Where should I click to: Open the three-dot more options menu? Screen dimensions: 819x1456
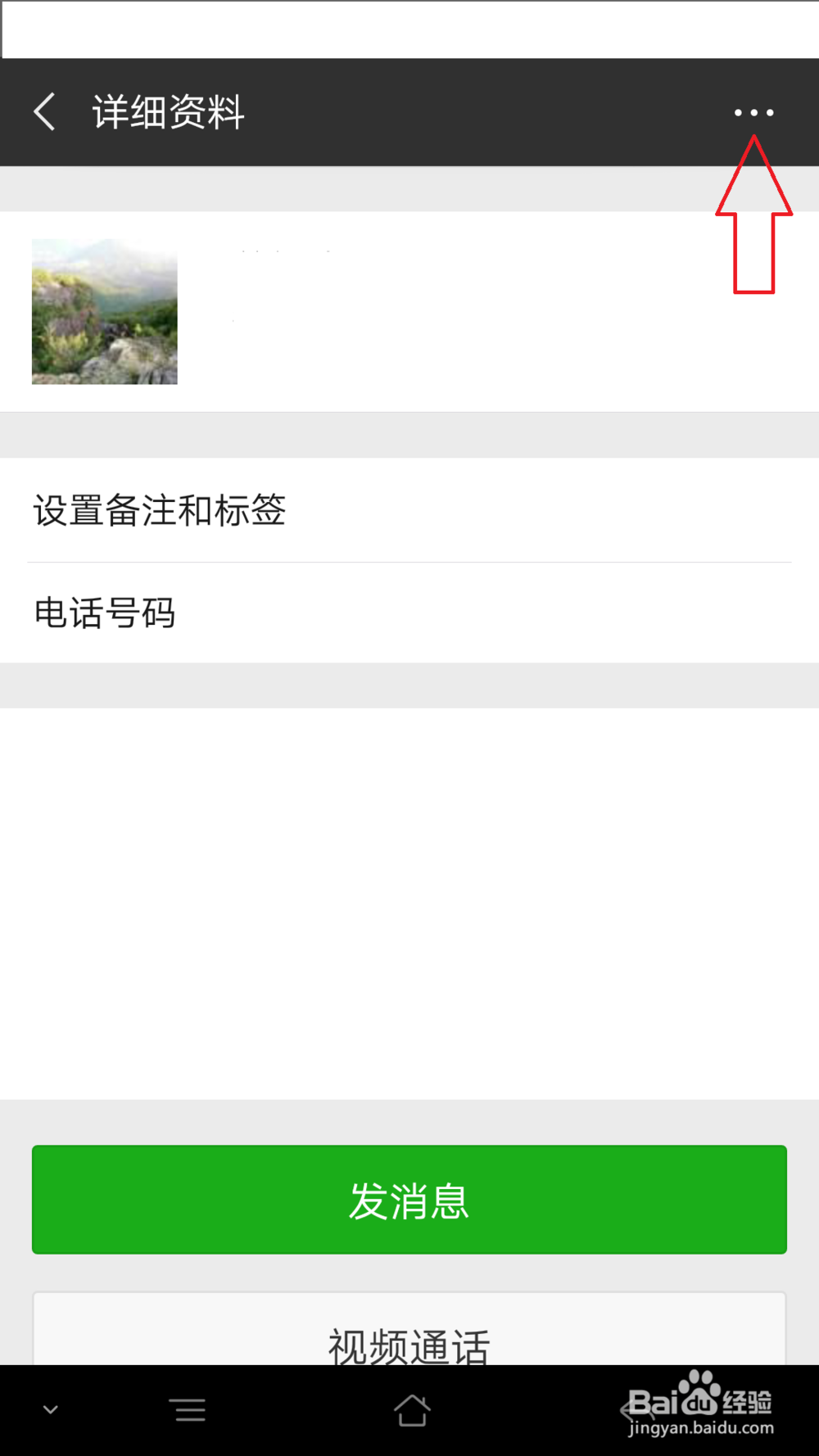(x=753, y=112)
